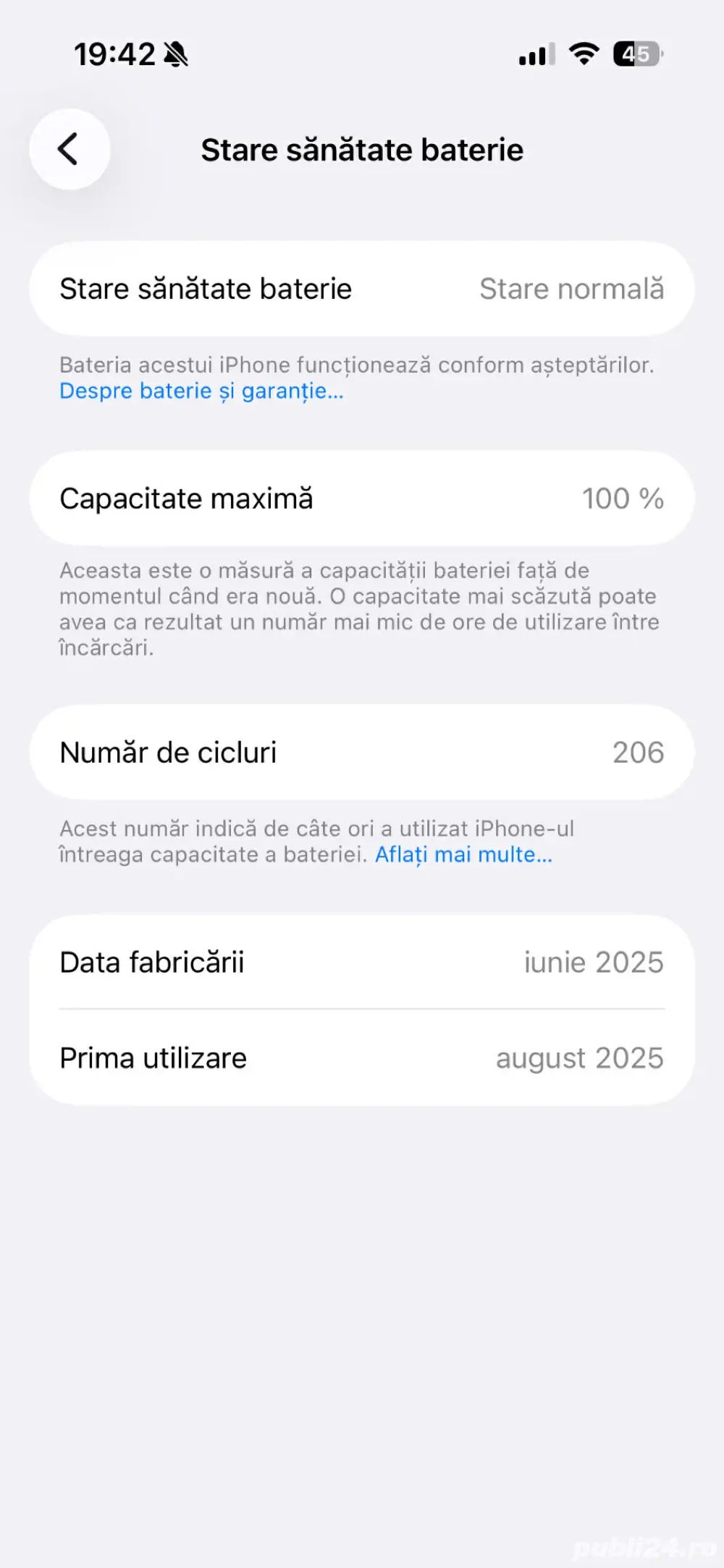Tap the Stare sănătate baterie page title

pyautogui.click(x=362, y=150)
